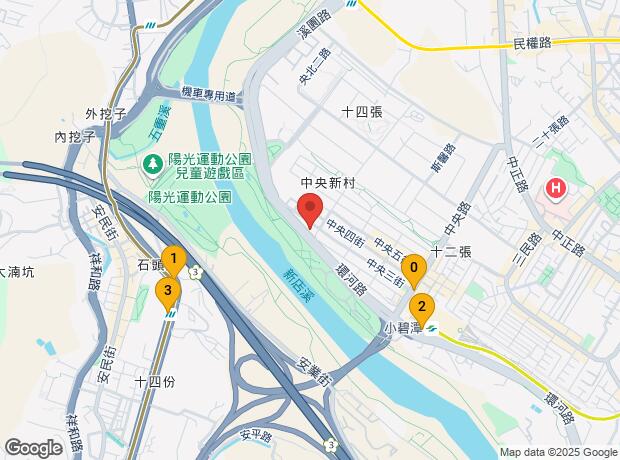Viewport: 620px width, 460px height.
Task: Choose the orange marker numbered 3
Action: pos(167,291)
